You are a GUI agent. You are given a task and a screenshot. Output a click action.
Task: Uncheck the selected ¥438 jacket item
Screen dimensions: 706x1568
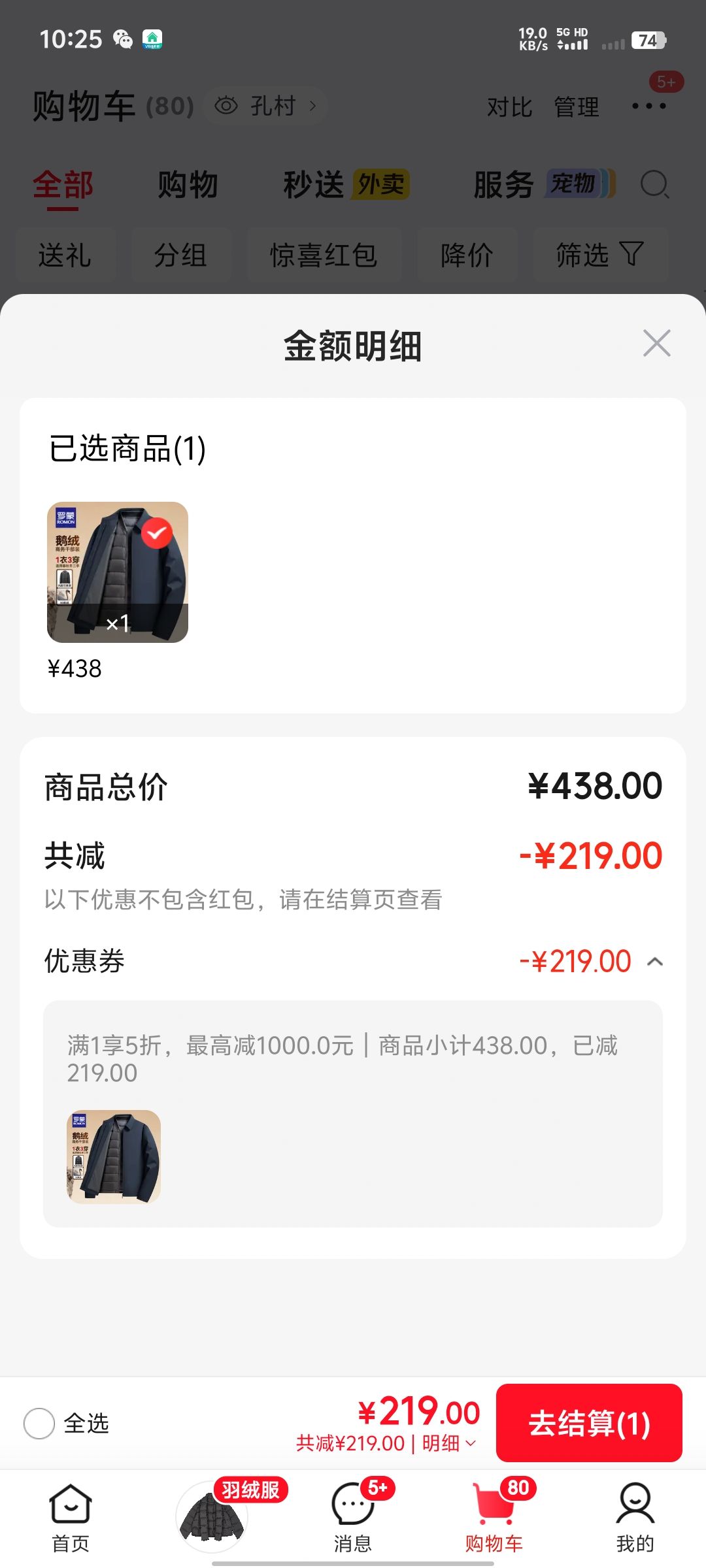157,534
